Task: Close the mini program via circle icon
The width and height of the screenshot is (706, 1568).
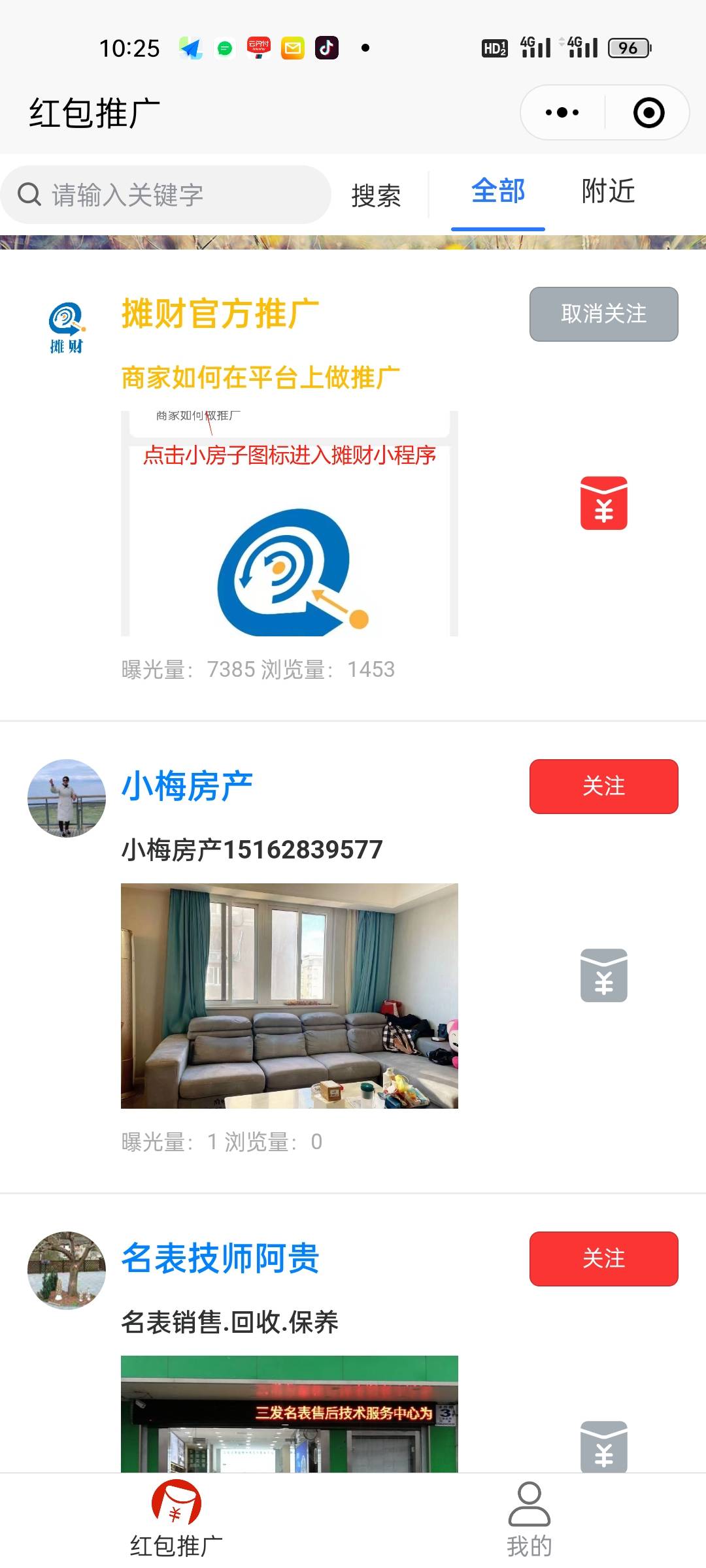Action: click(648, 112)
